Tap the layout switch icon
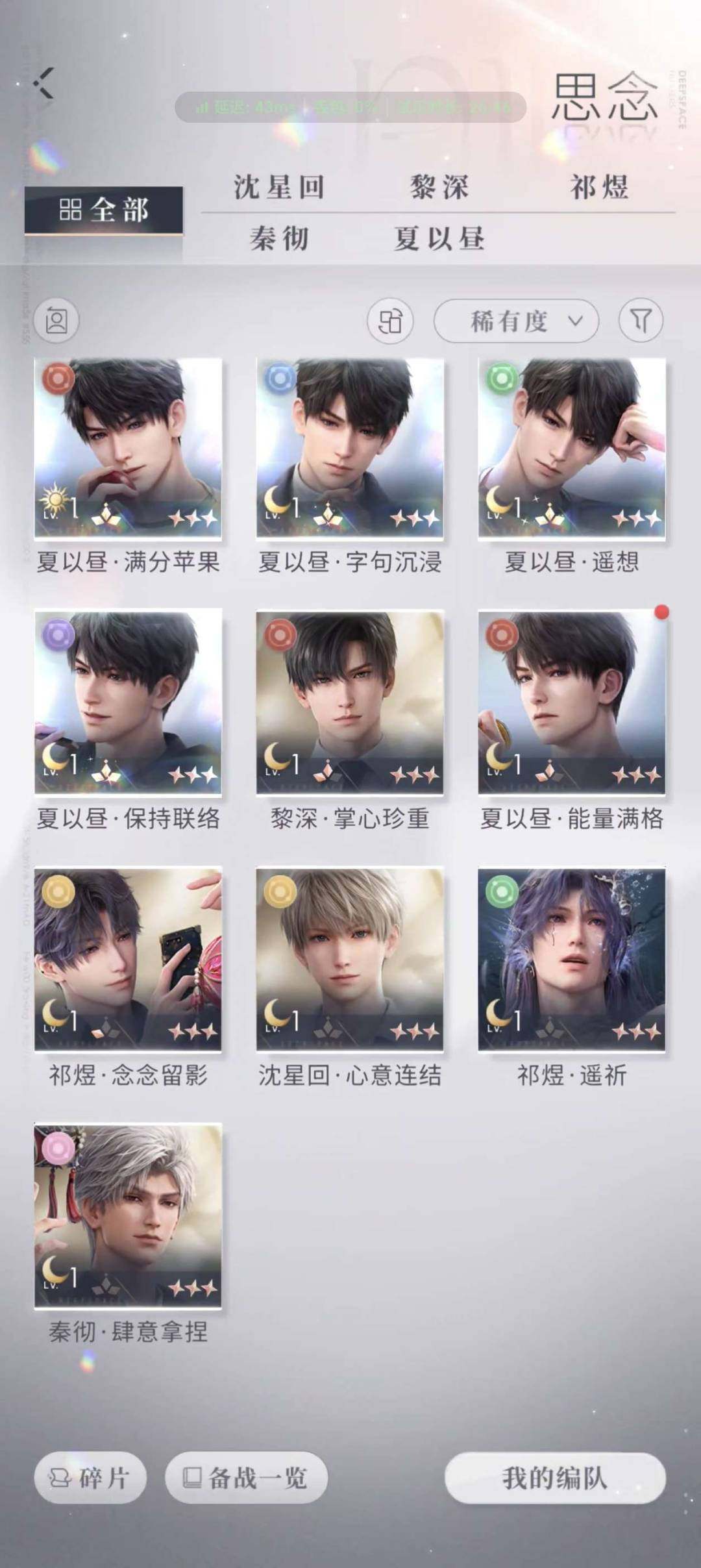This screenshot has height=1568, width=701. tap(389, 321)
